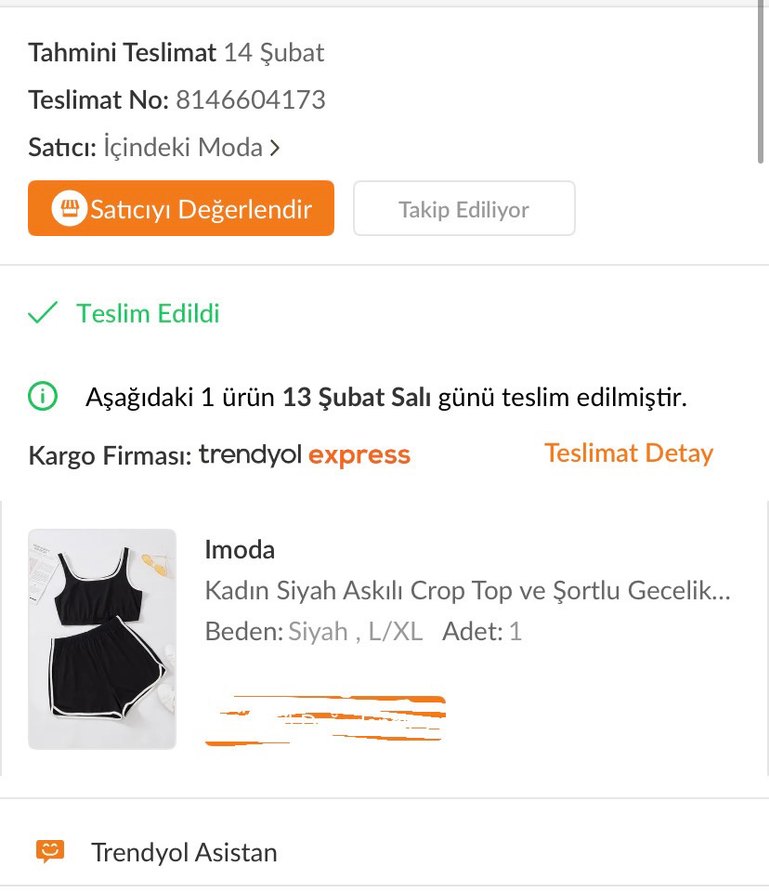Open the Trendyol Asistan chat bubble icon
This screenshot has width=769, height=892.
point(51,851)
